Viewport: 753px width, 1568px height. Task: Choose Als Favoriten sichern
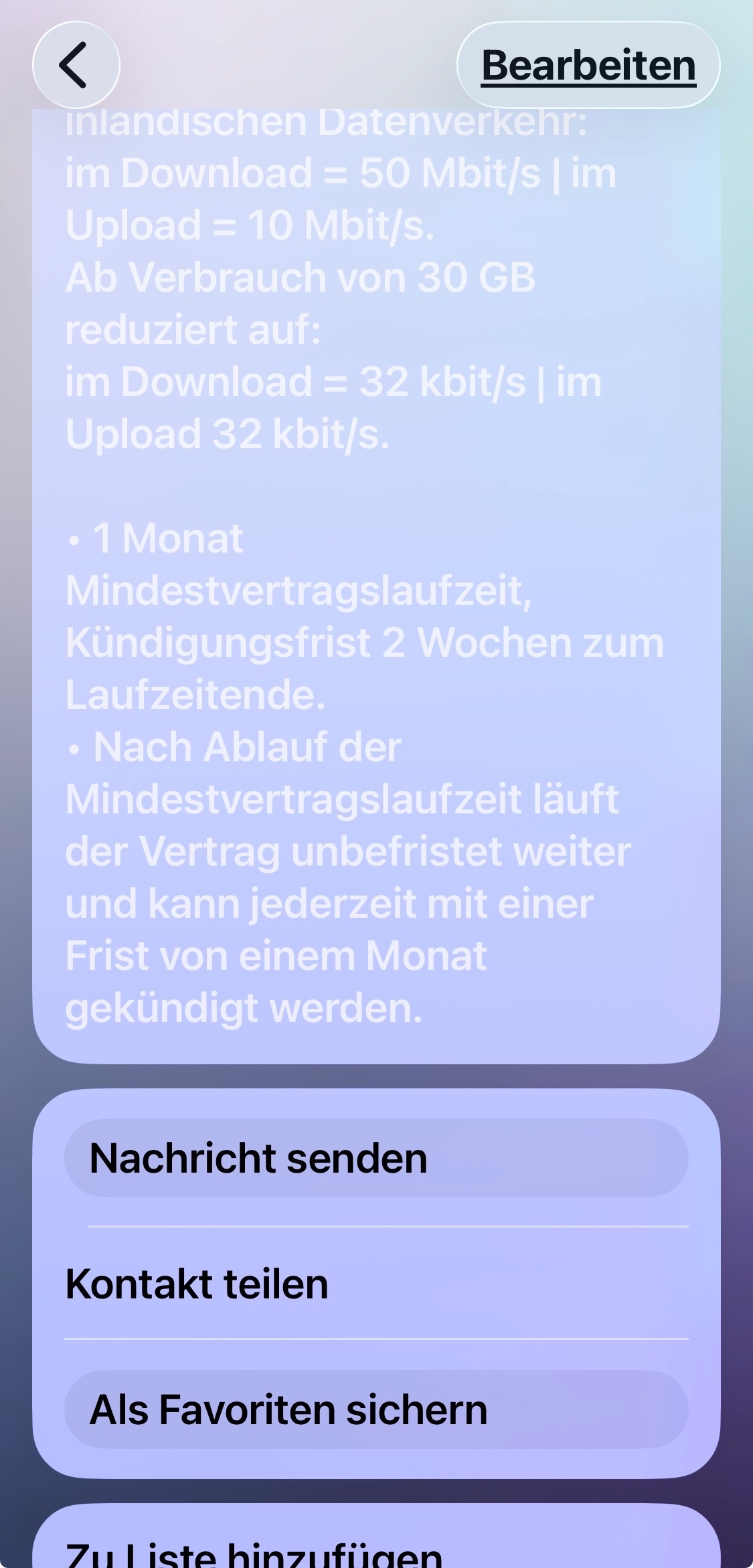click(376, 1409)
